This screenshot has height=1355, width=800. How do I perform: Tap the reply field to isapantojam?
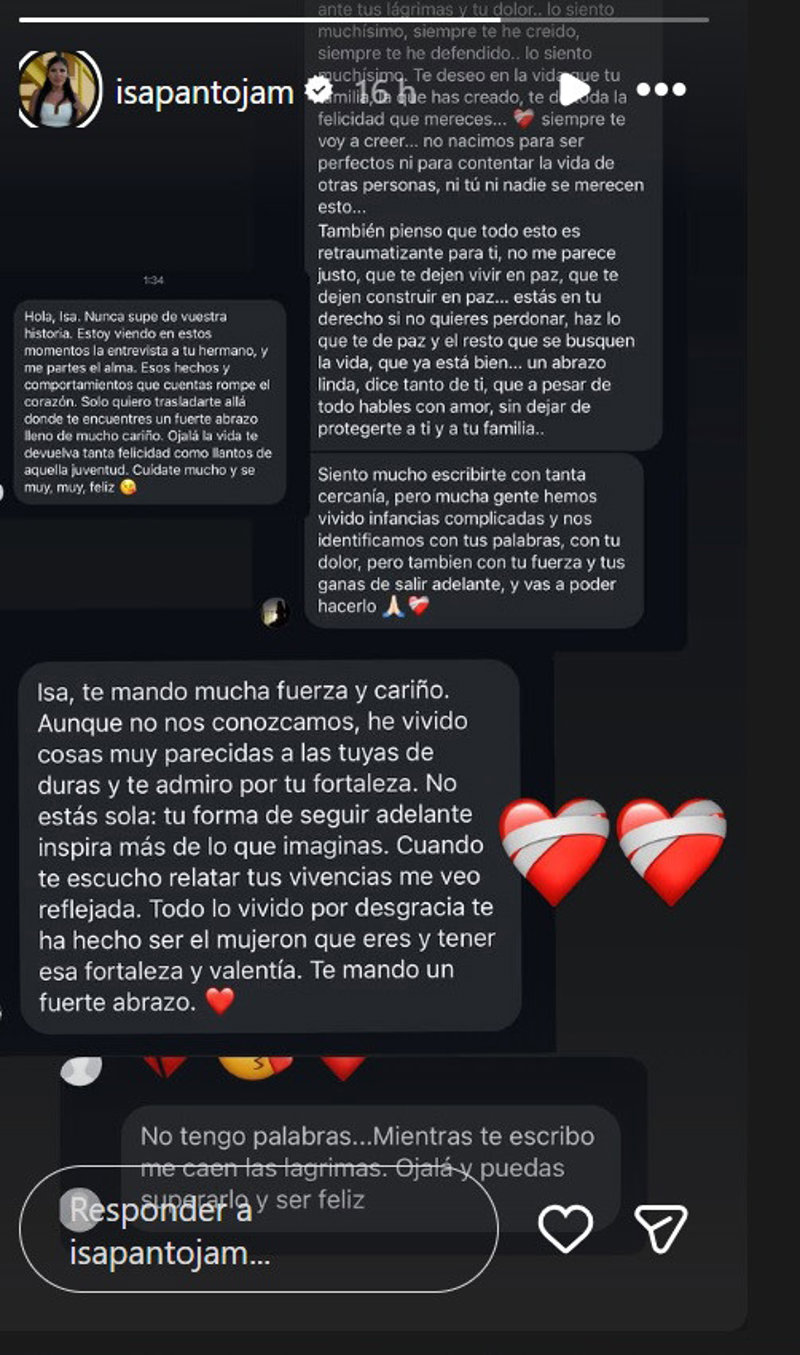[x=258, y=1229]
